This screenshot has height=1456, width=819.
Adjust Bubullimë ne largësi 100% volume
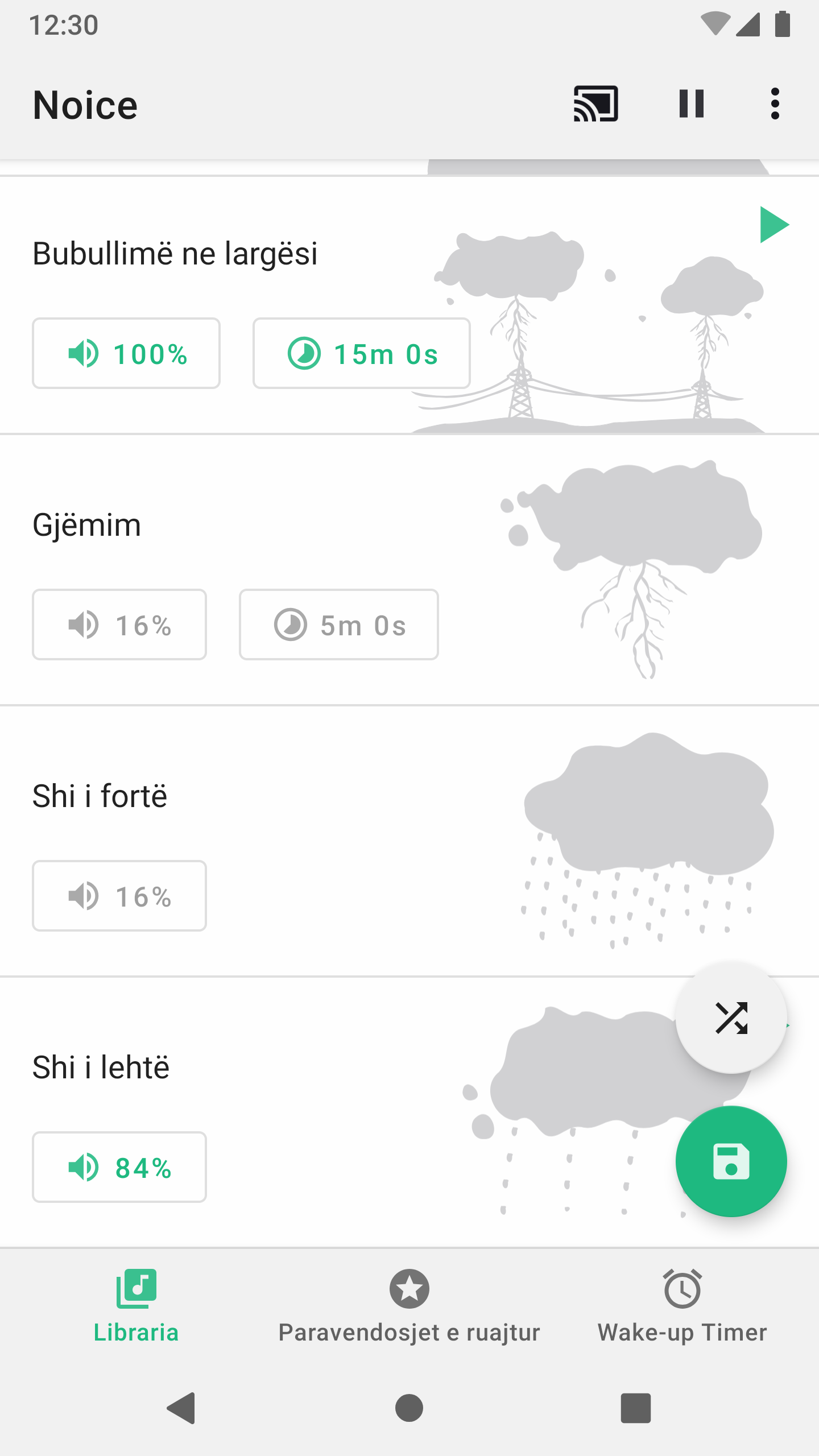tap(126, 354)
